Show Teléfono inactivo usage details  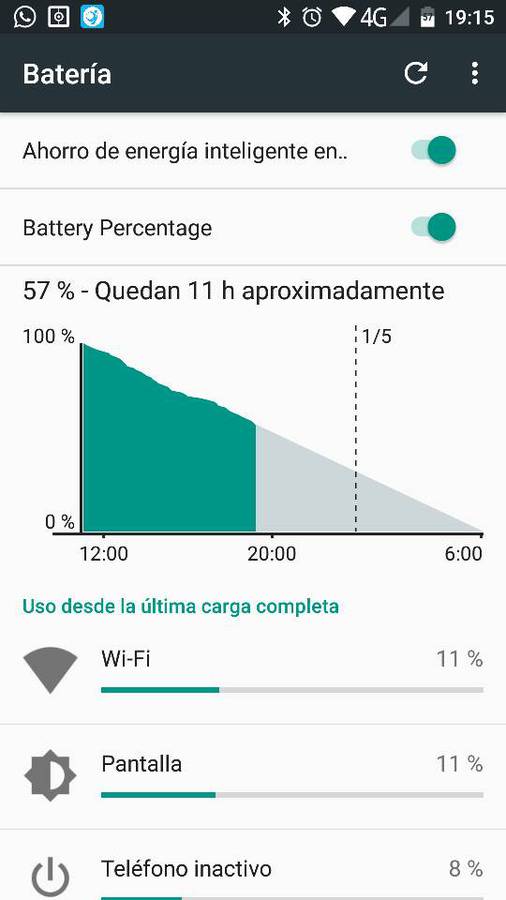253,865
